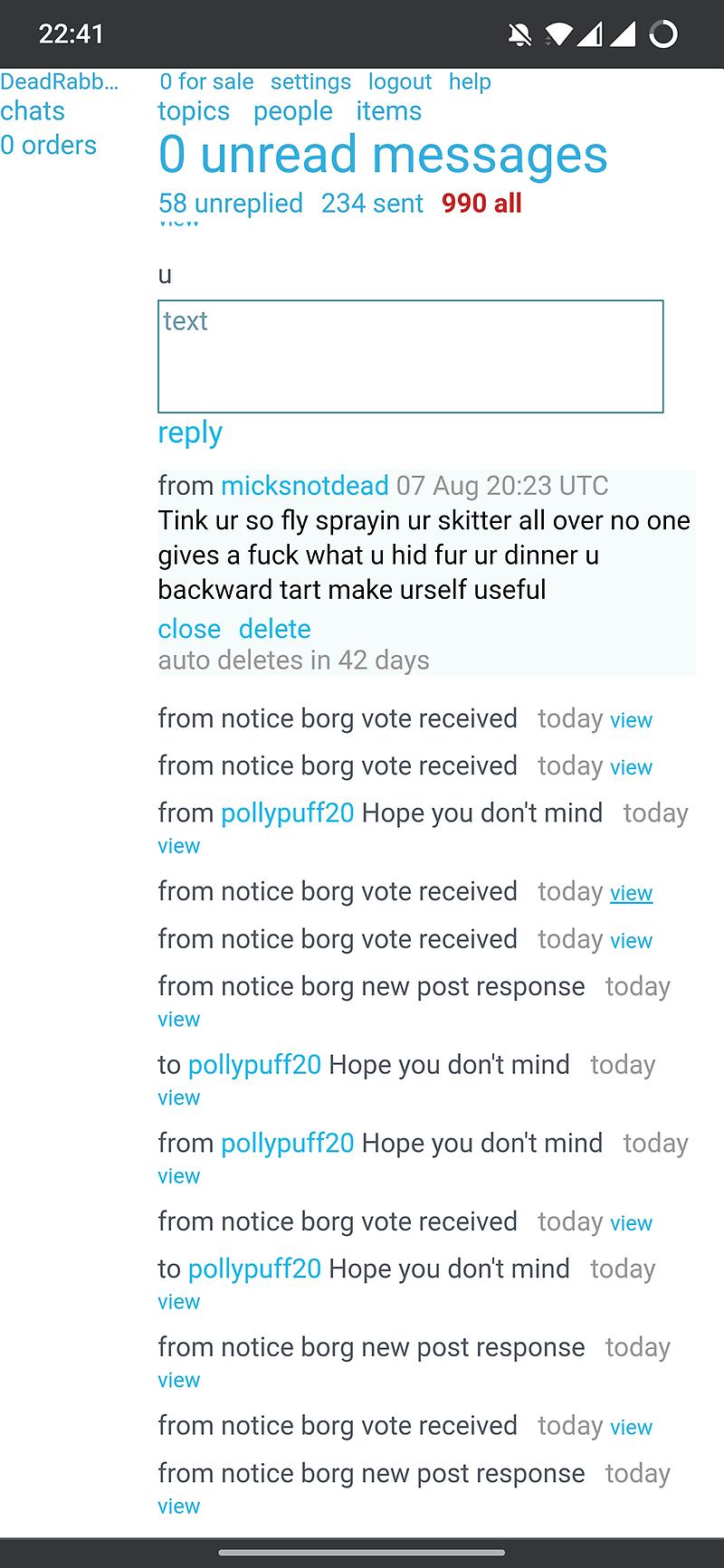Go to the items section
The image size is (724, 1568).
click(388, 111)
